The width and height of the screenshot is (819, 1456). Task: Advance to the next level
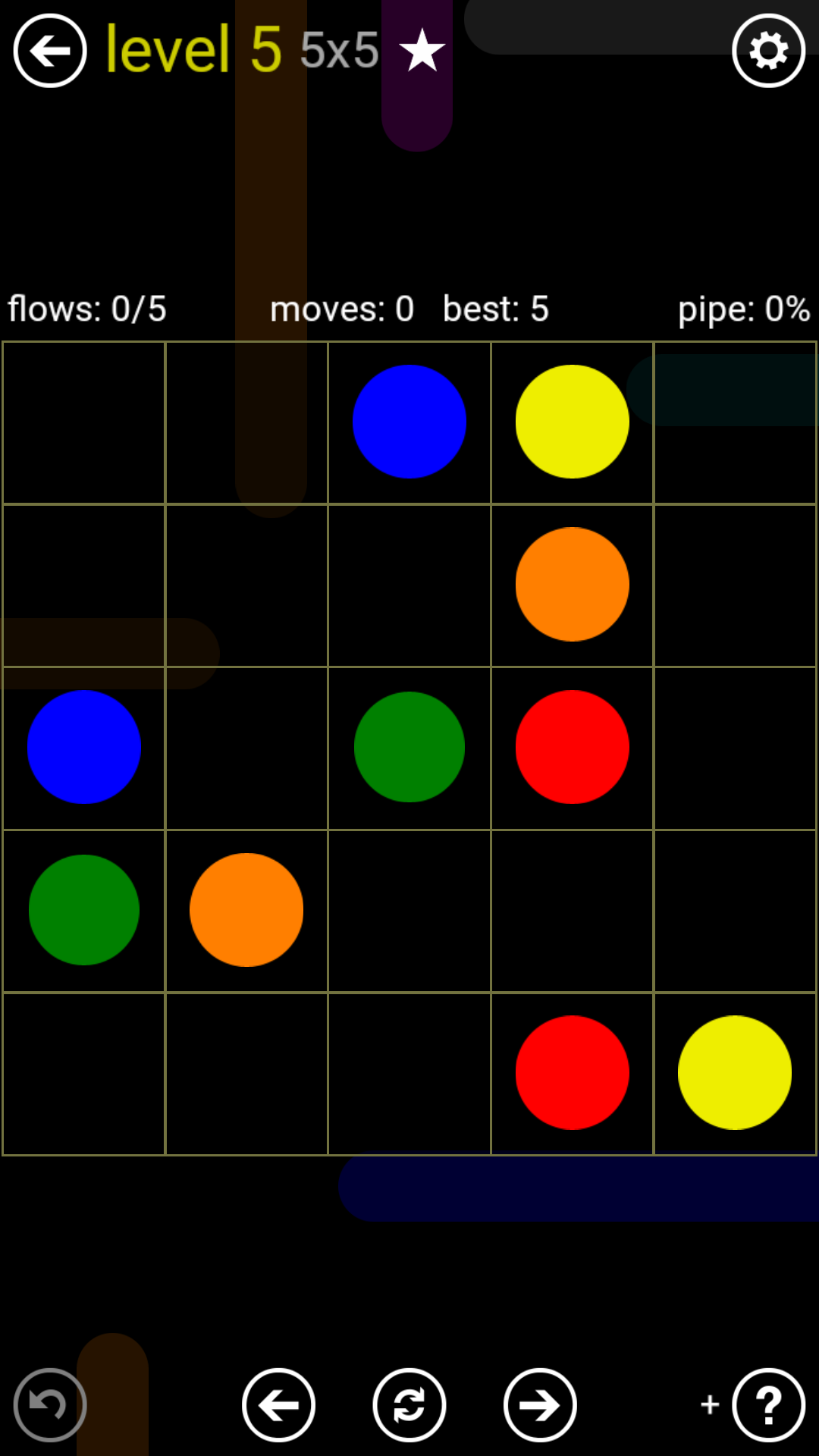[540, 1404]
